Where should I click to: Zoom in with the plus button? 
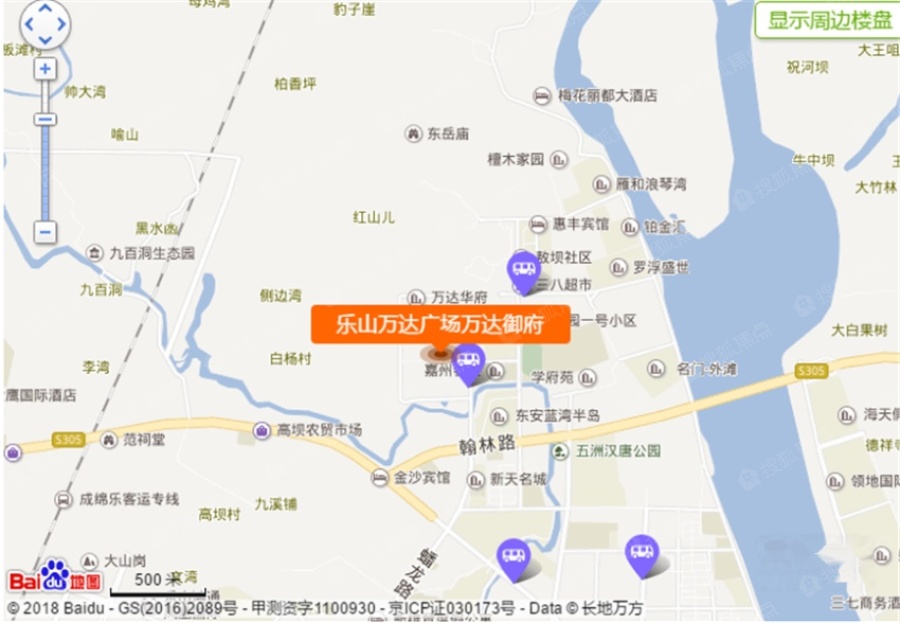point(45,69)
